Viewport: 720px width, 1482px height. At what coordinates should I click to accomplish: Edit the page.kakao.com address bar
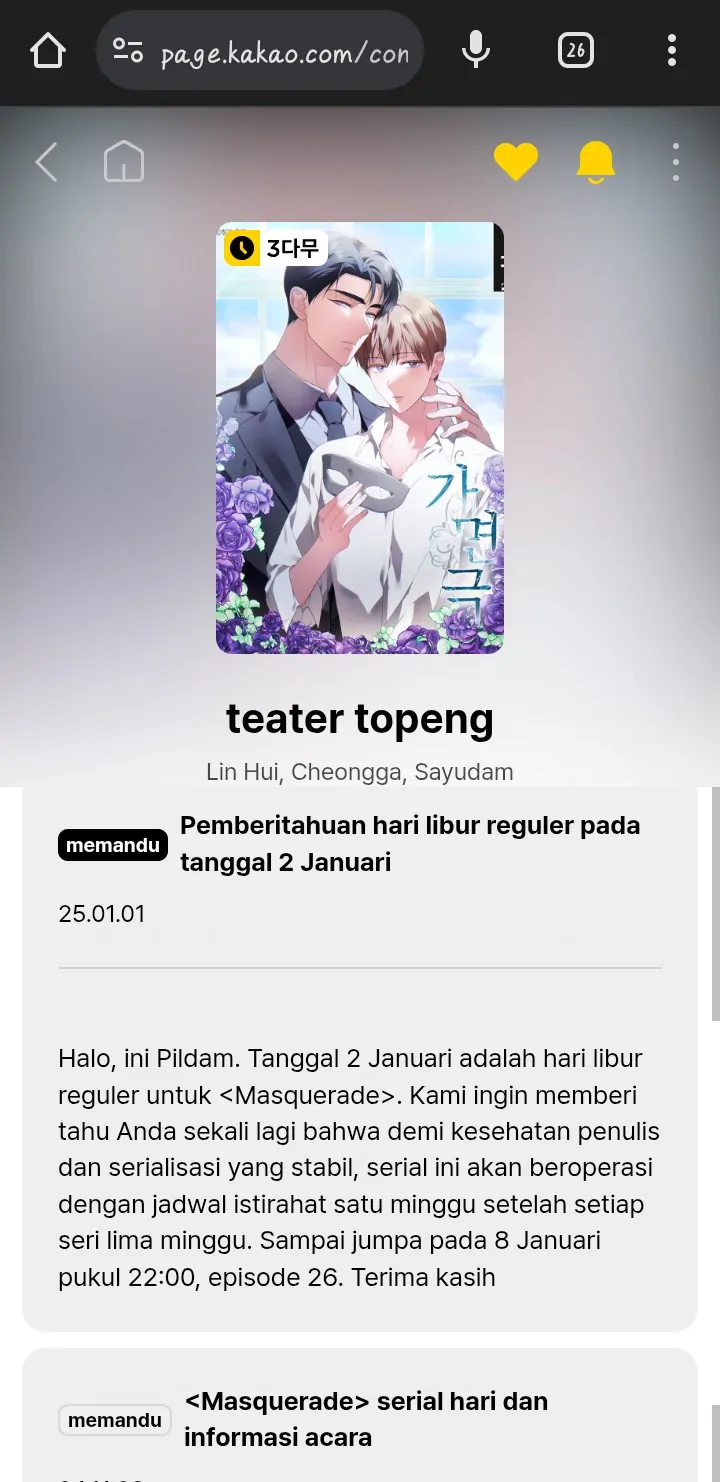point(284,52)
